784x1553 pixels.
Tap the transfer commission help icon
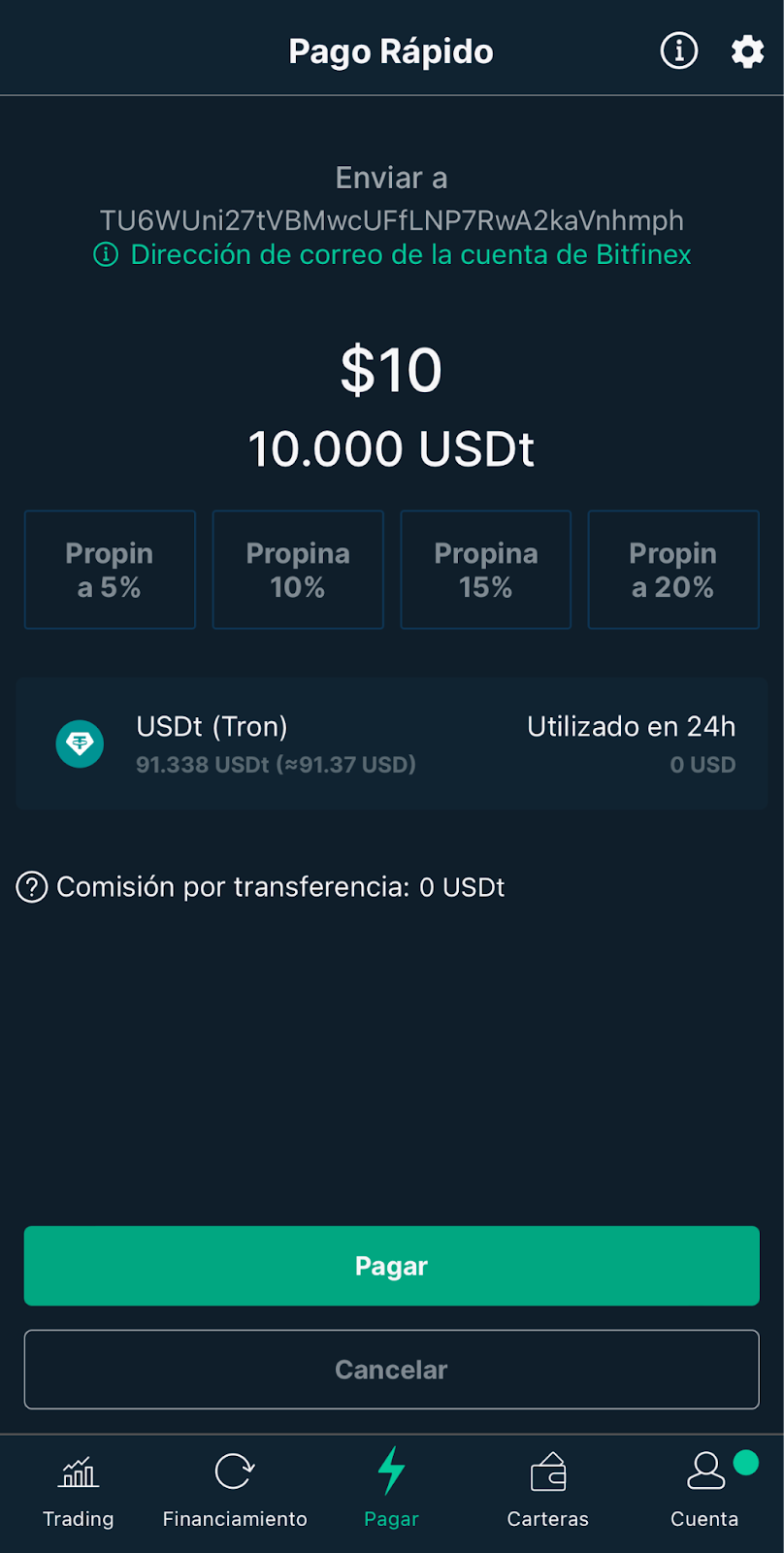pos(32,887)
